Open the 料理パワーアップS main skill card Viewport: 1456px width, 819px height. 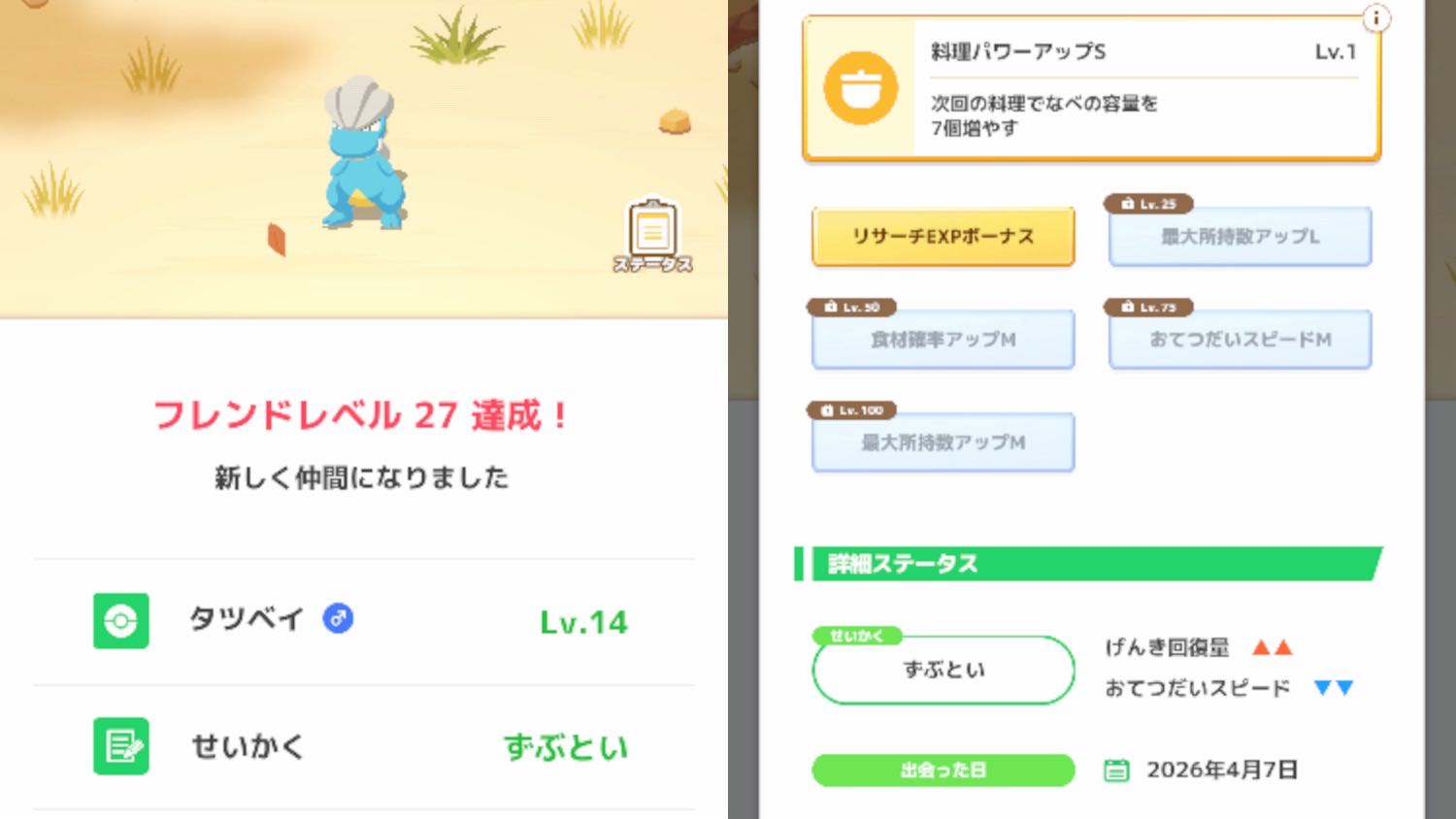(1091, 88)
